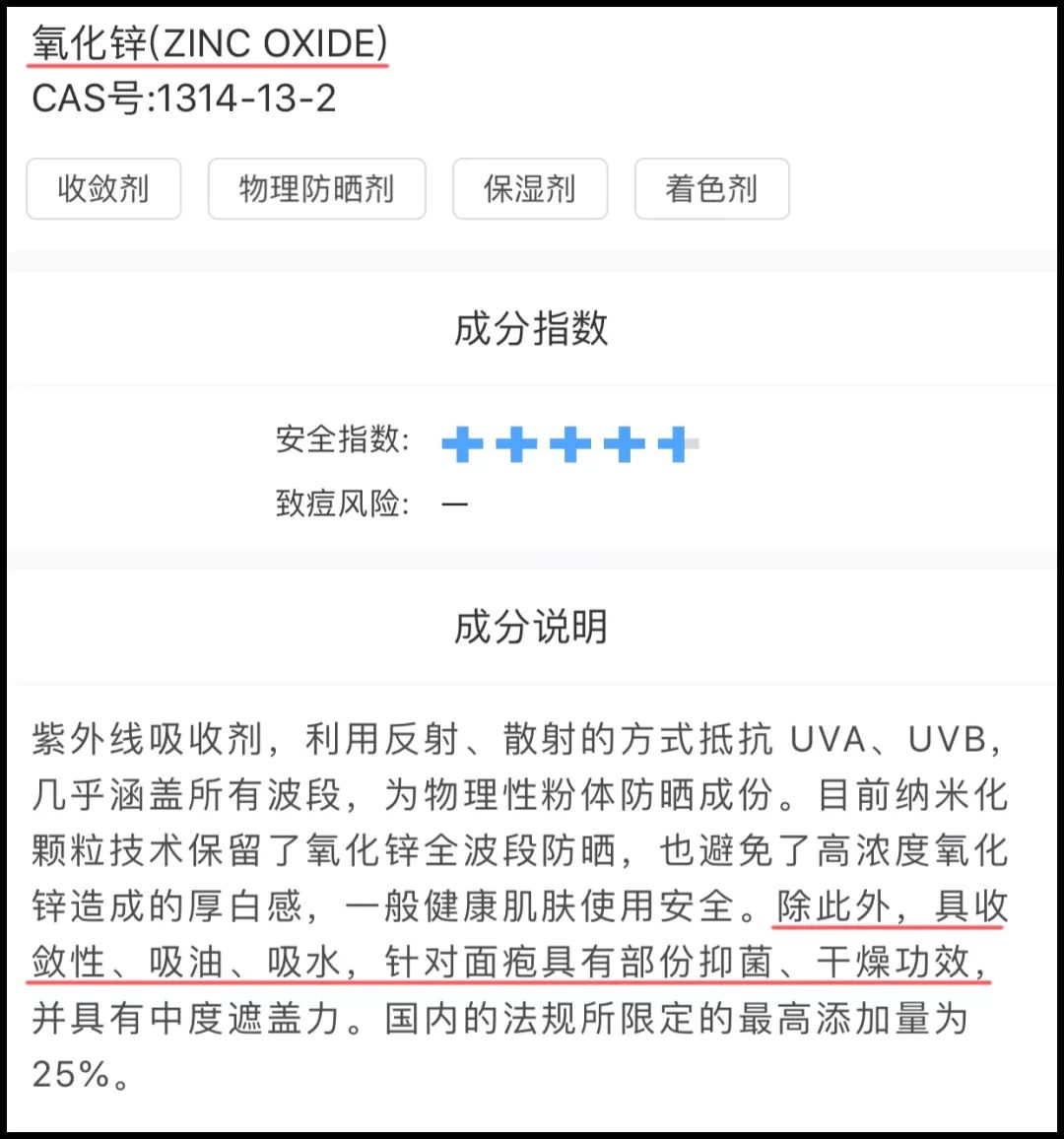The image size is (1064, 1139).
Task: Tap the 收敛剂 chip
Action: click(x=103, y=188)
